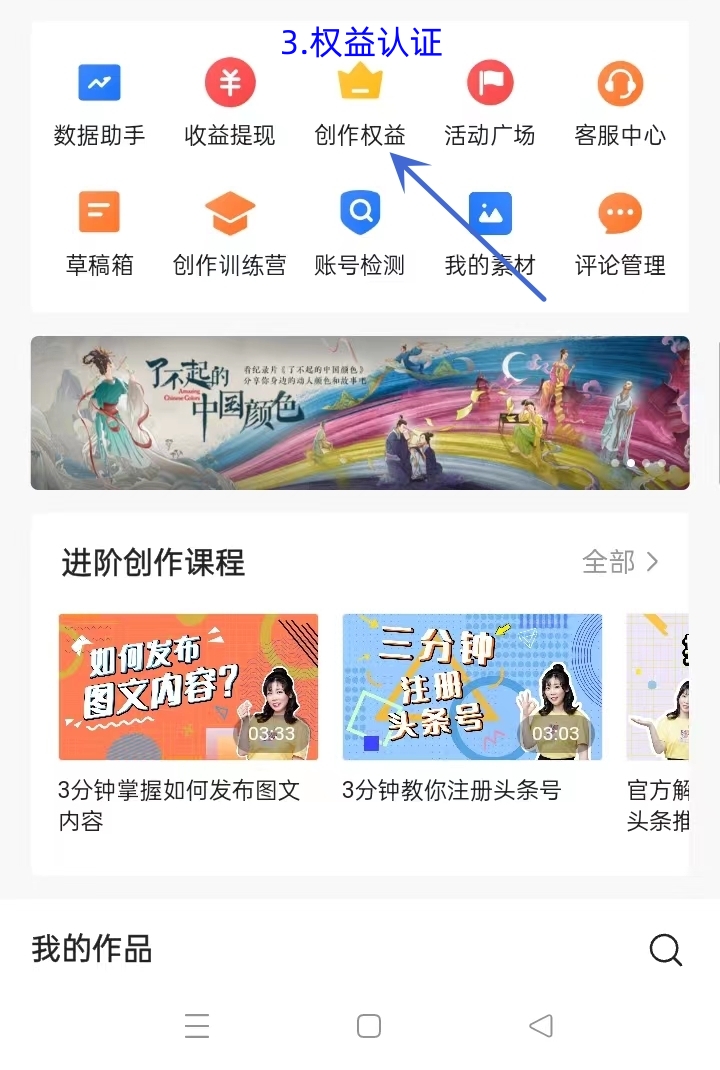Run 账号检测 account check
Image resolution: width=720 pixels, height=1070 pixels.
(360, 233)
